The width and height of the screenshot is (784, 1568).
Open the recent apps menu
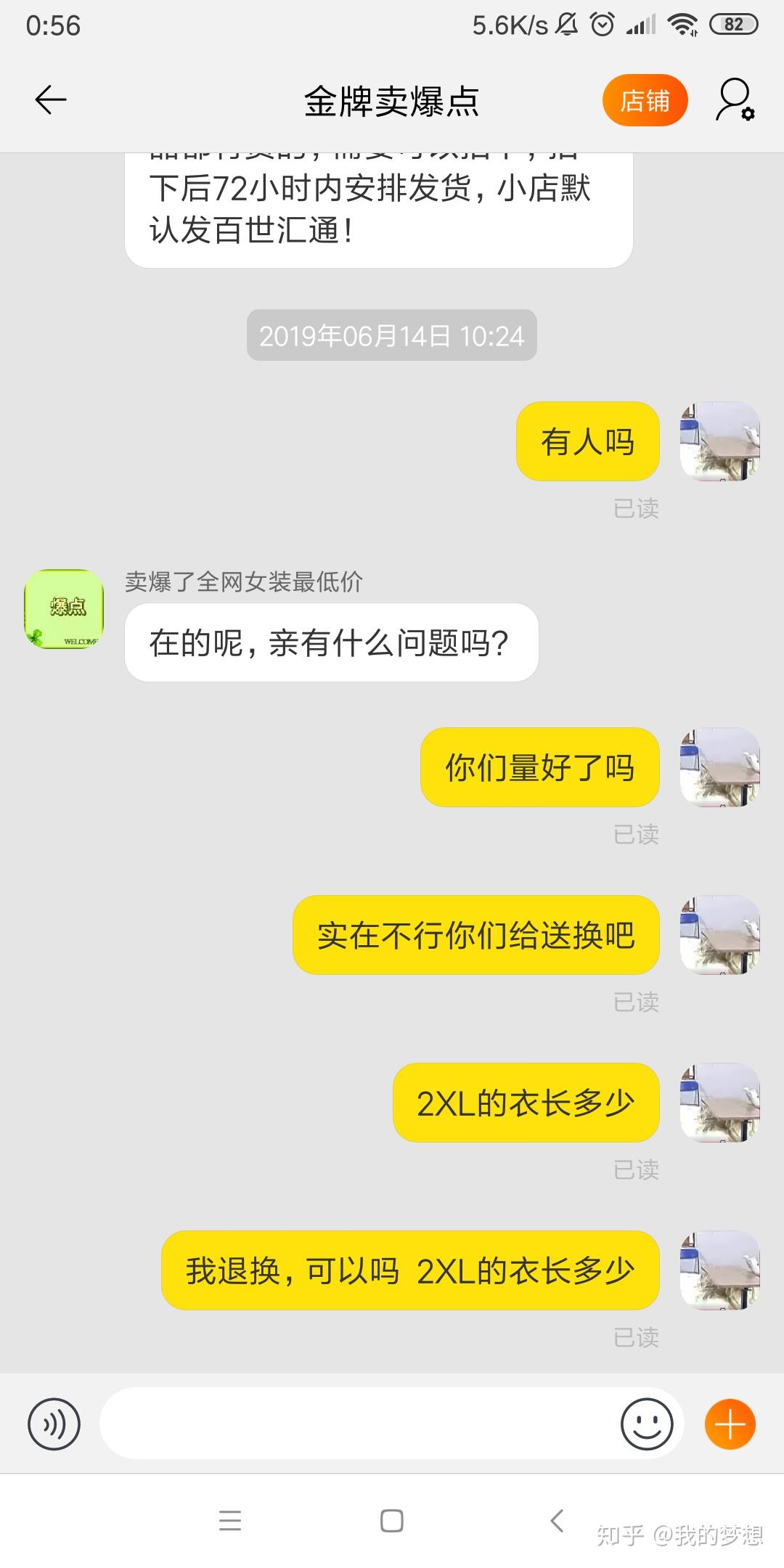(x=229, y=1521)
